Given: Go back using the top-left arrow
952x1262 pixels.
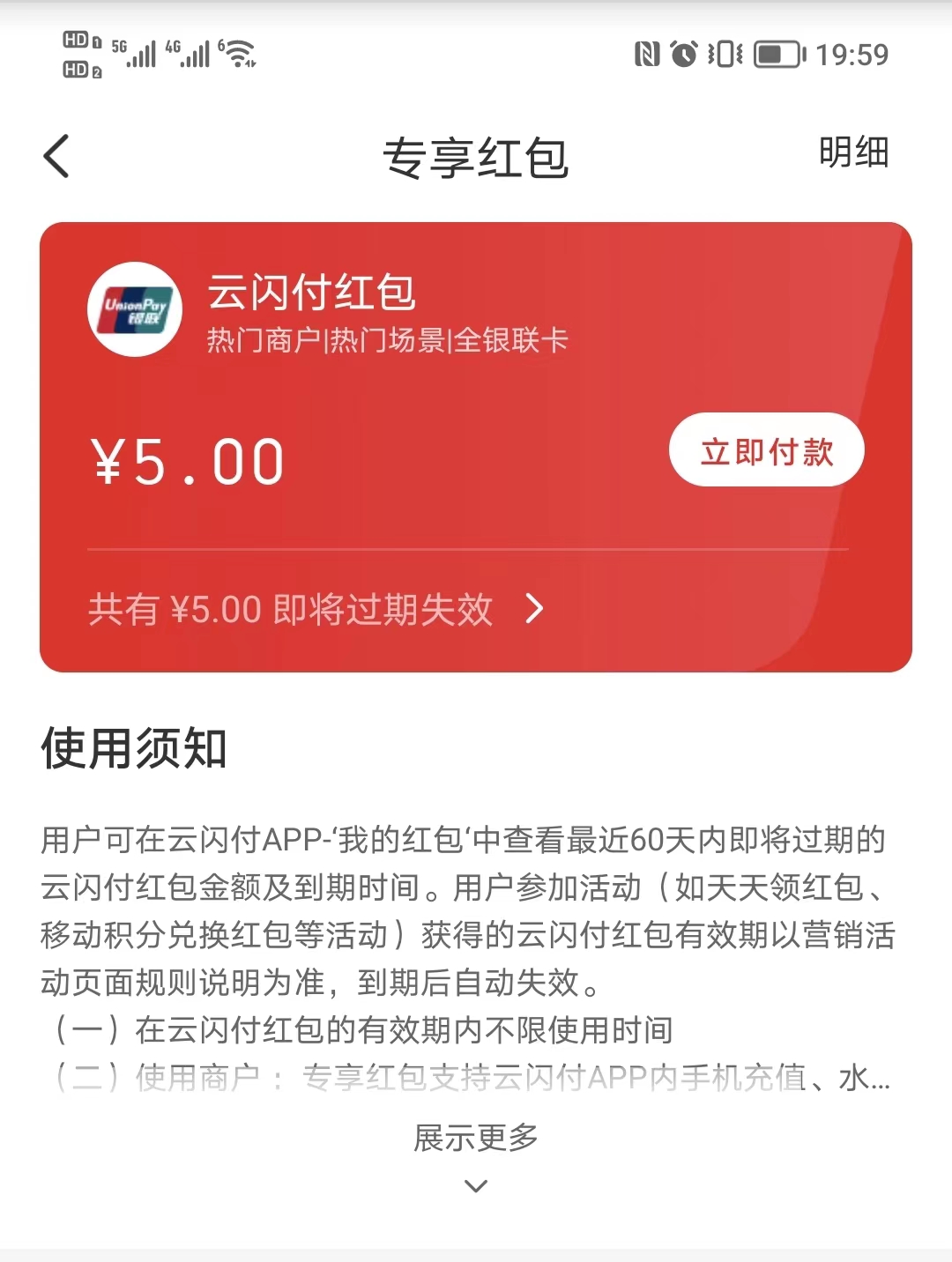Looking at the screenshot, I should [56, 157].
